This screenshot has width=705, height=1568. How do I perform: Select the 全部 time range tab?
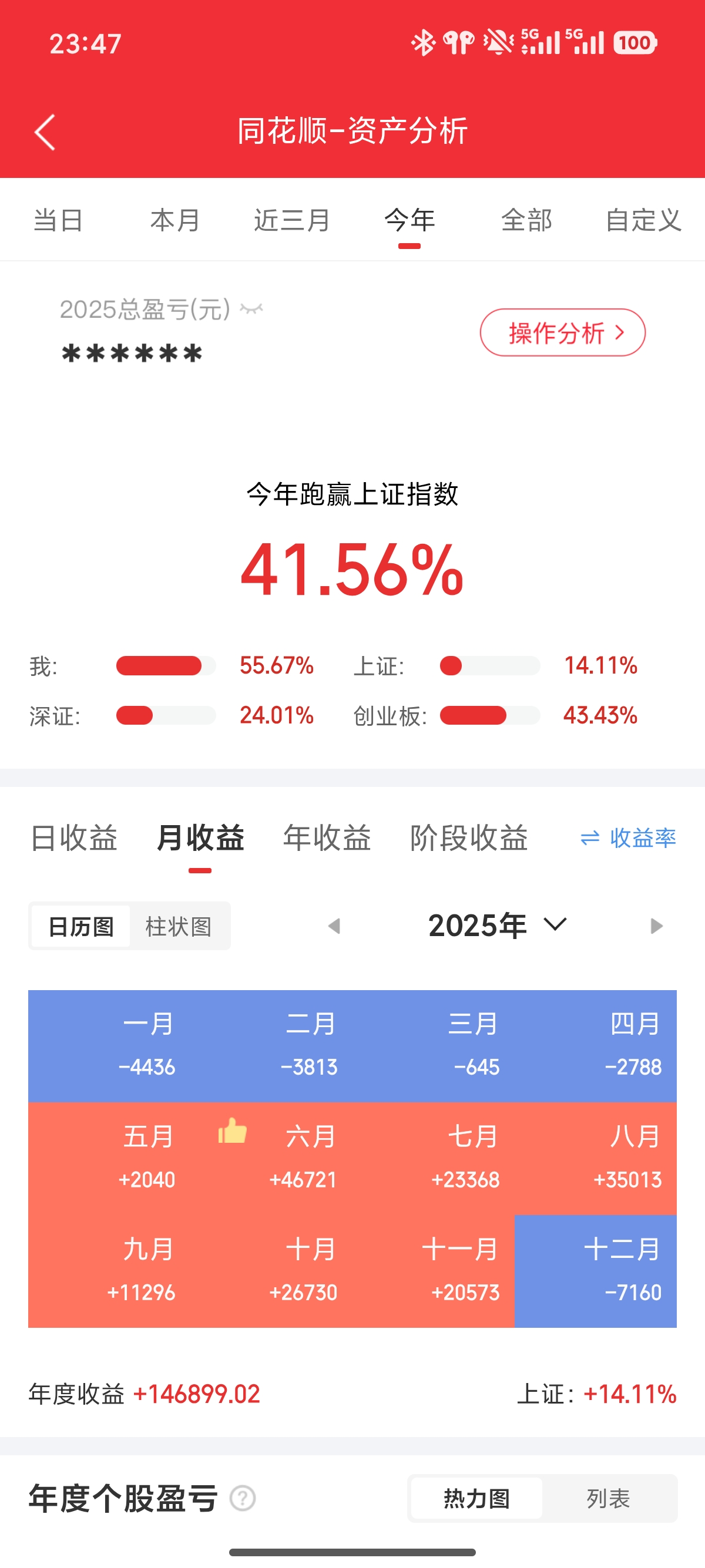526,220
